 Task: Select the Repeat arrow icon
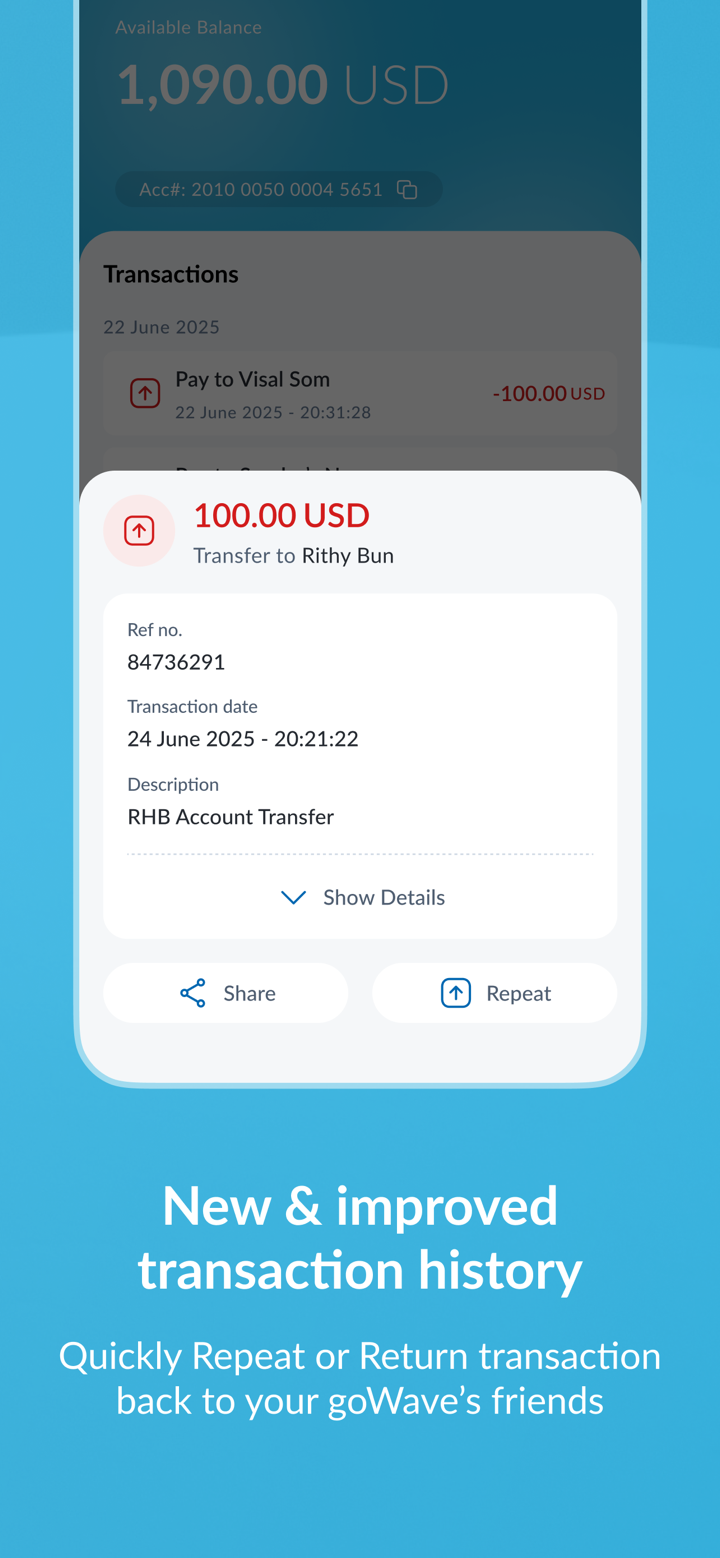[x=455, y=992]
